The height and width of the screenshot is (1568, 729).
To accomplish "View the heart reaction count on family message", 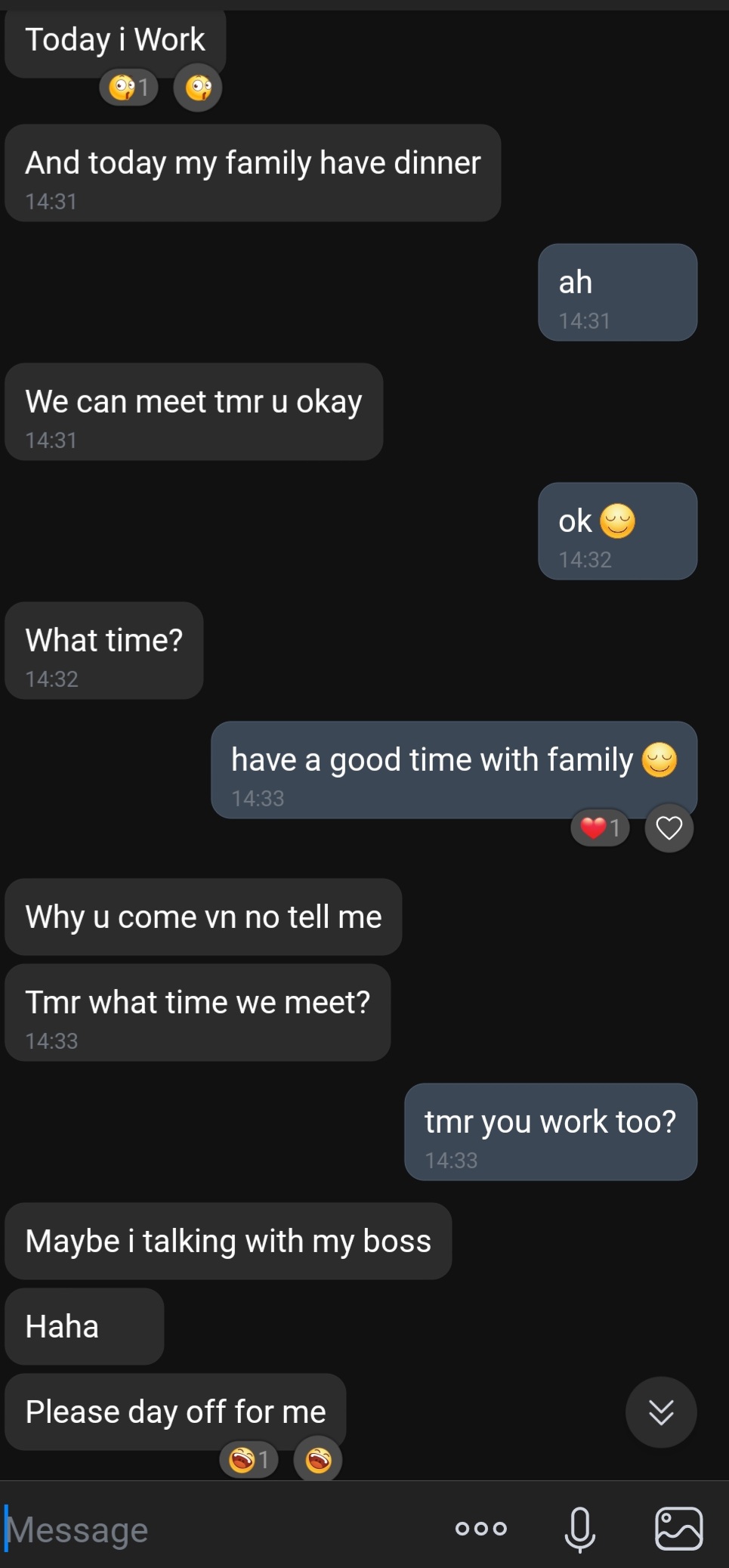I will (600, 828).
